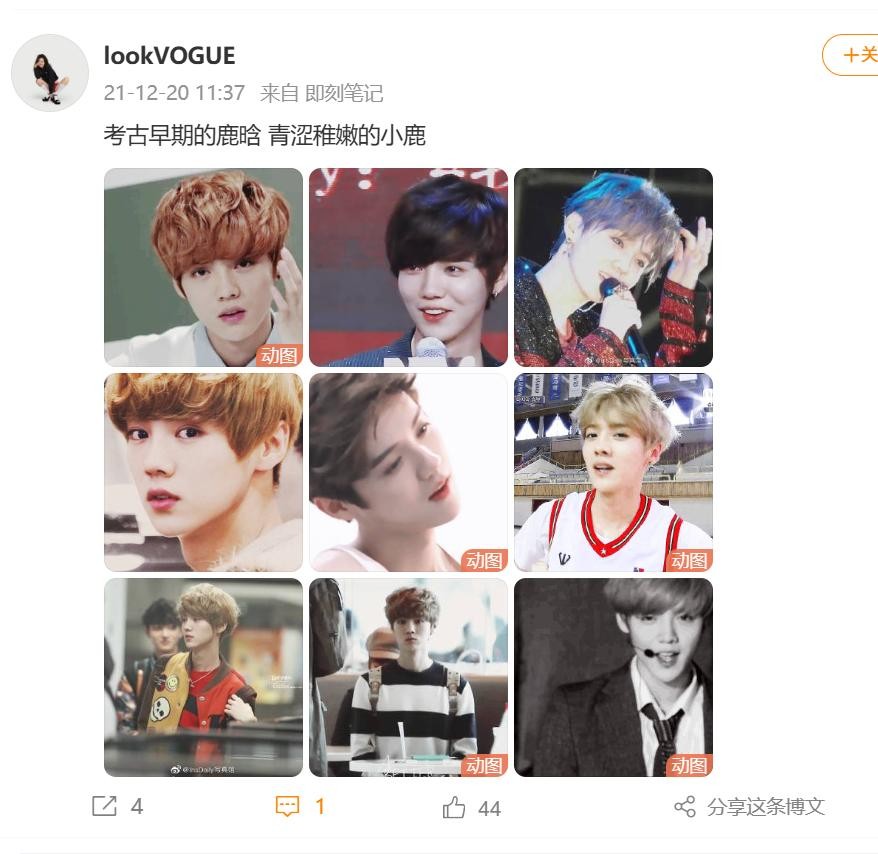This screenshot has width=878, height=854.
Task: Repost this post with 4 reposts
Action: 117,806
